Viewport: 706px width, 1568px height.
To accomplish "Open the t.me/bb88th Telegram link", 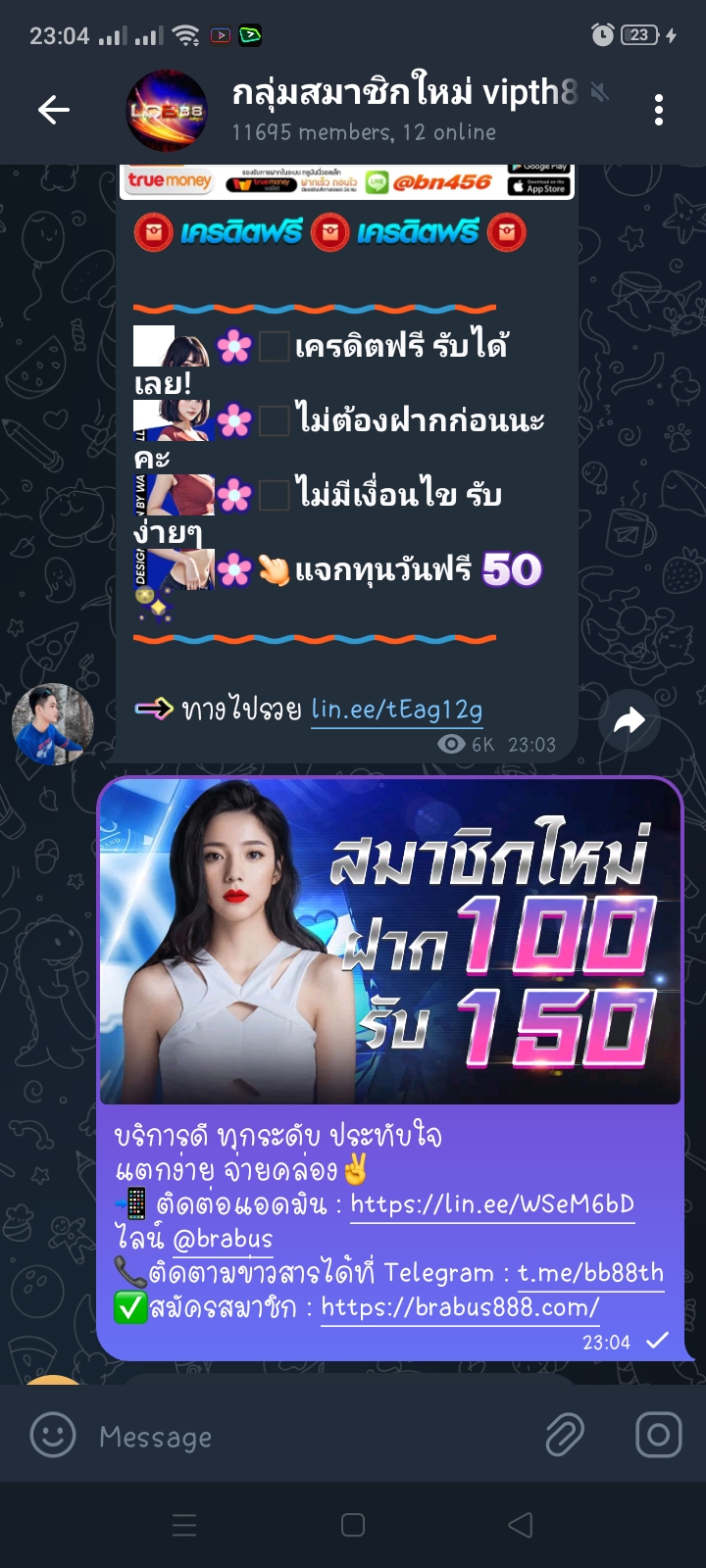I will [x=590, y=1272].
